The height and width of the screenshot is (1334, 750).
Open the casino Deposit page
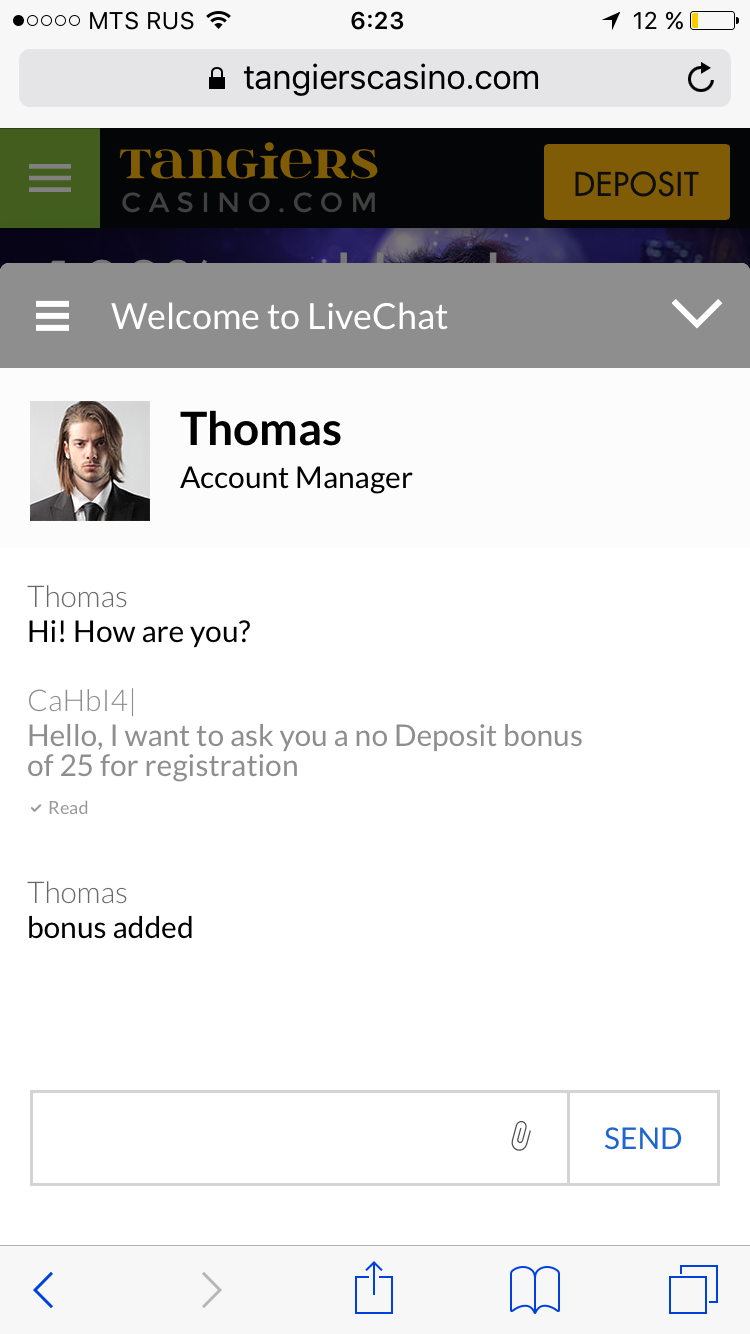pos(636,182)
